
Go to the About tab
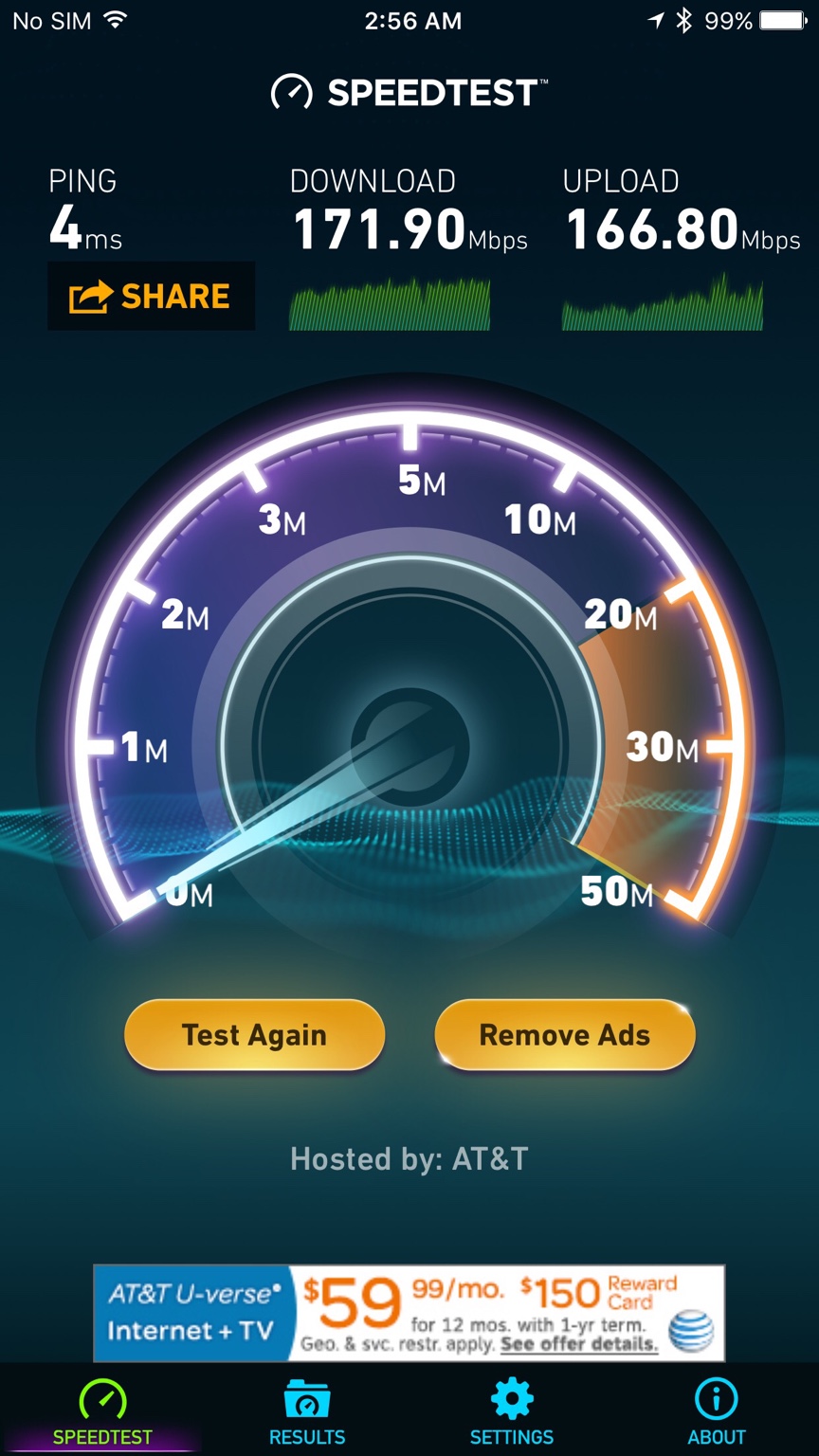coord(717,1412)
